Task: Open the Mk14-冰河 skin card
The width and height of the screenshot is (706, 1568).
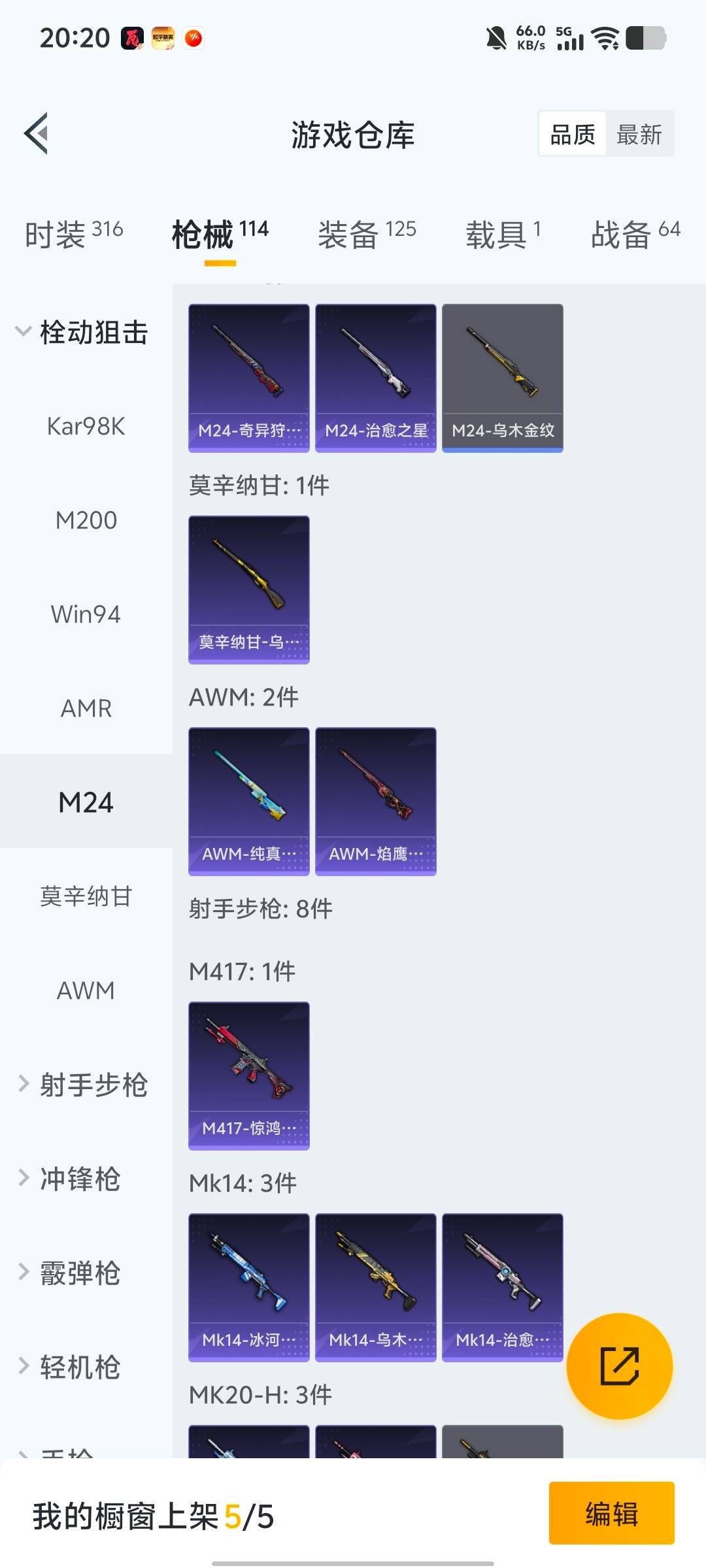Action: [x=249, y=1286]
